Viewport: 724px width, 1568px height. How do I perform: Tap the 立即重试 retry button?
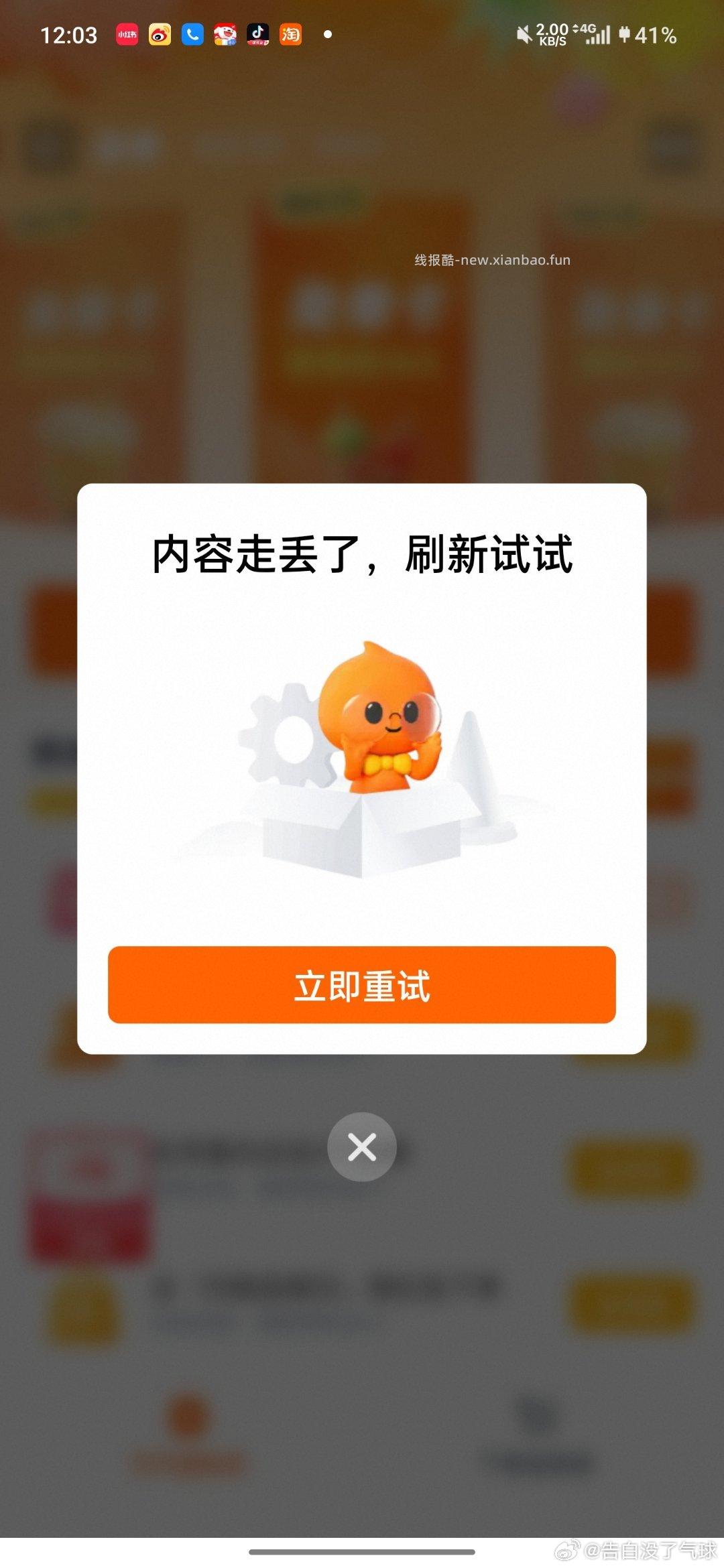(x=361, y=984)
